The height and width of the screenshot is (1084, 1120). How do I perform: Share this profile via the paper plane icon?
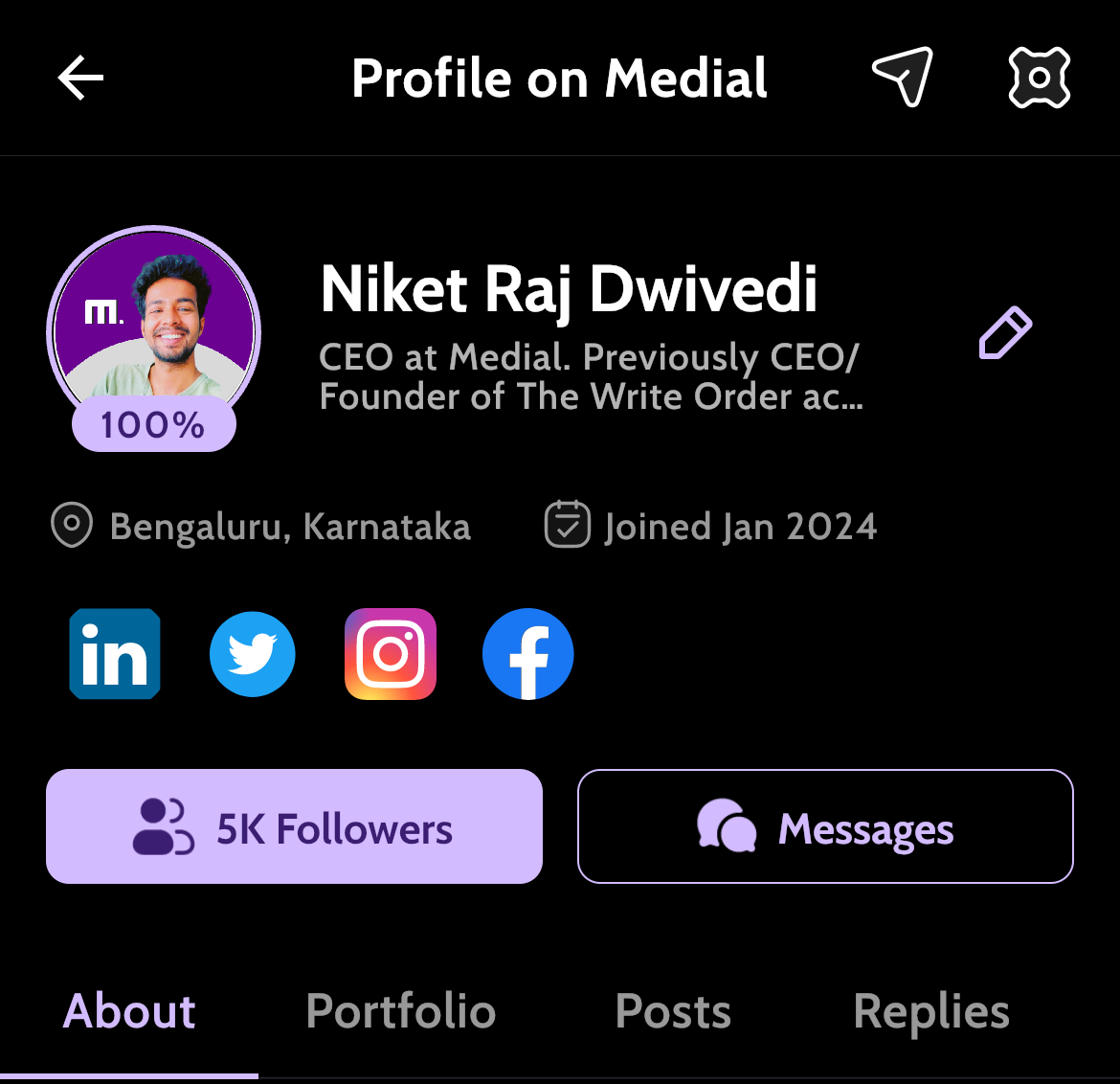point(902,77)
